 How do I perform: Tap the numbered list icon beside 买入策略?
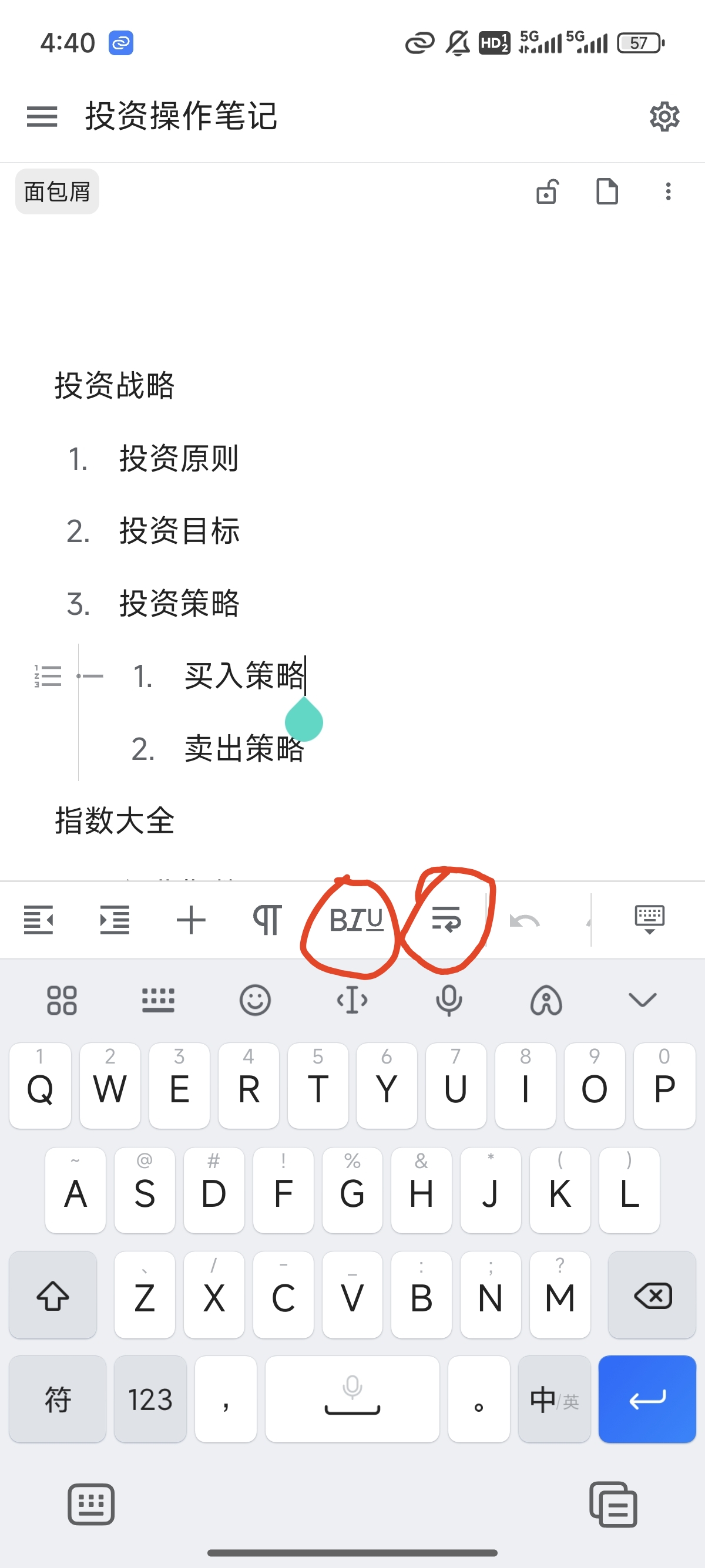[48, 677]
